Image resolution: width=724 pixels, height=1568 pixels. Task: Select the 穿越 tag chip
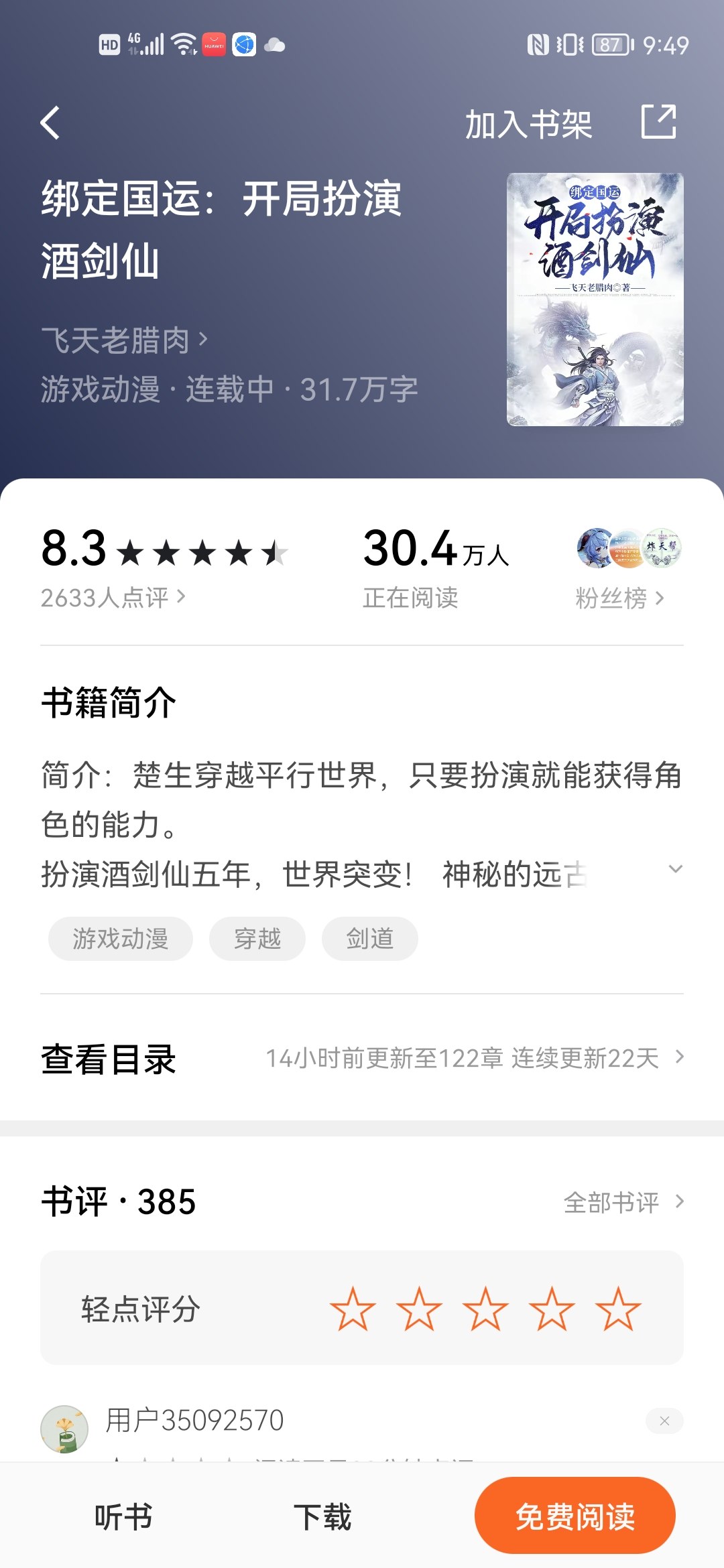click(257, 939)
